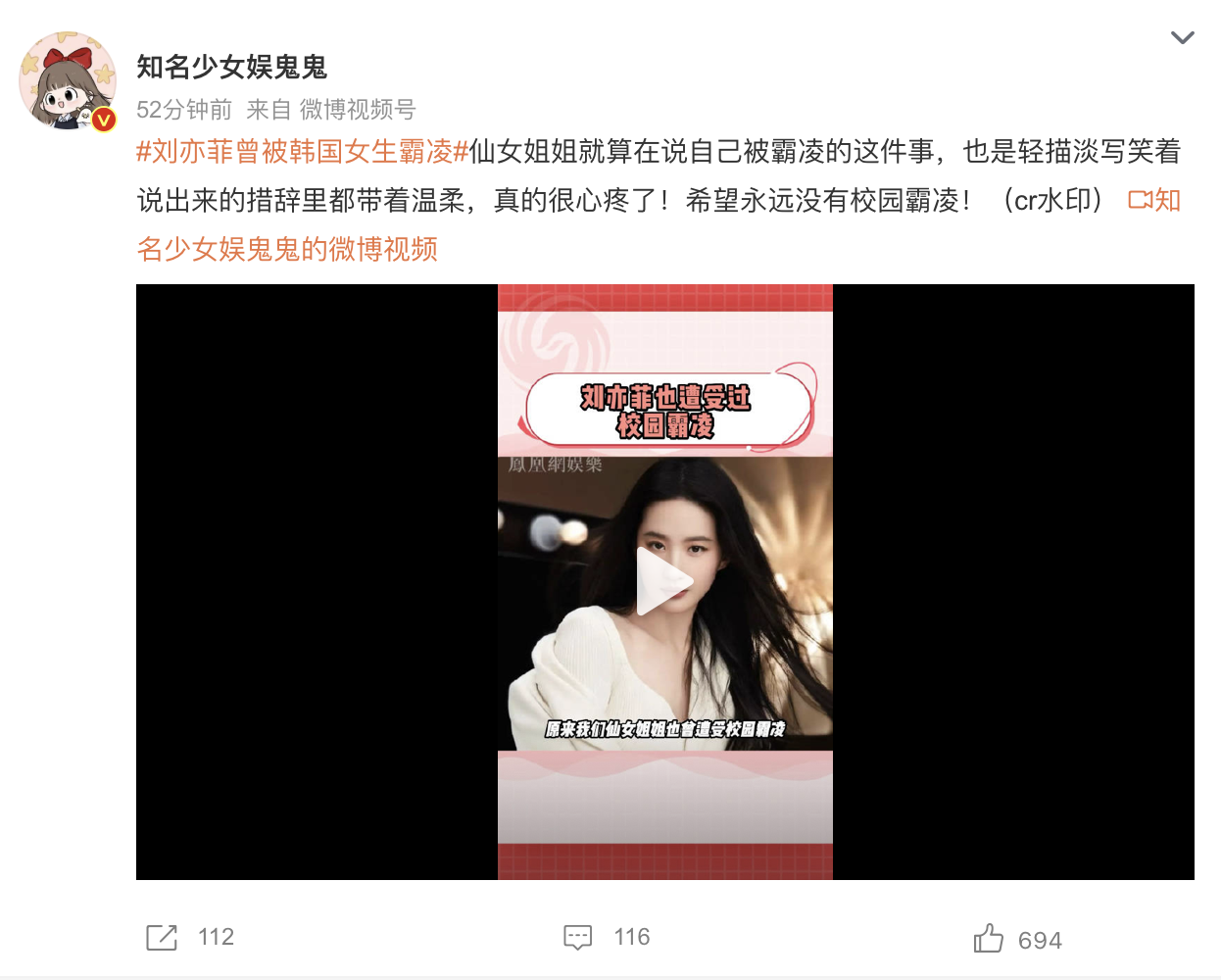
Task: Play the video in the post
Action: point(664,581)
